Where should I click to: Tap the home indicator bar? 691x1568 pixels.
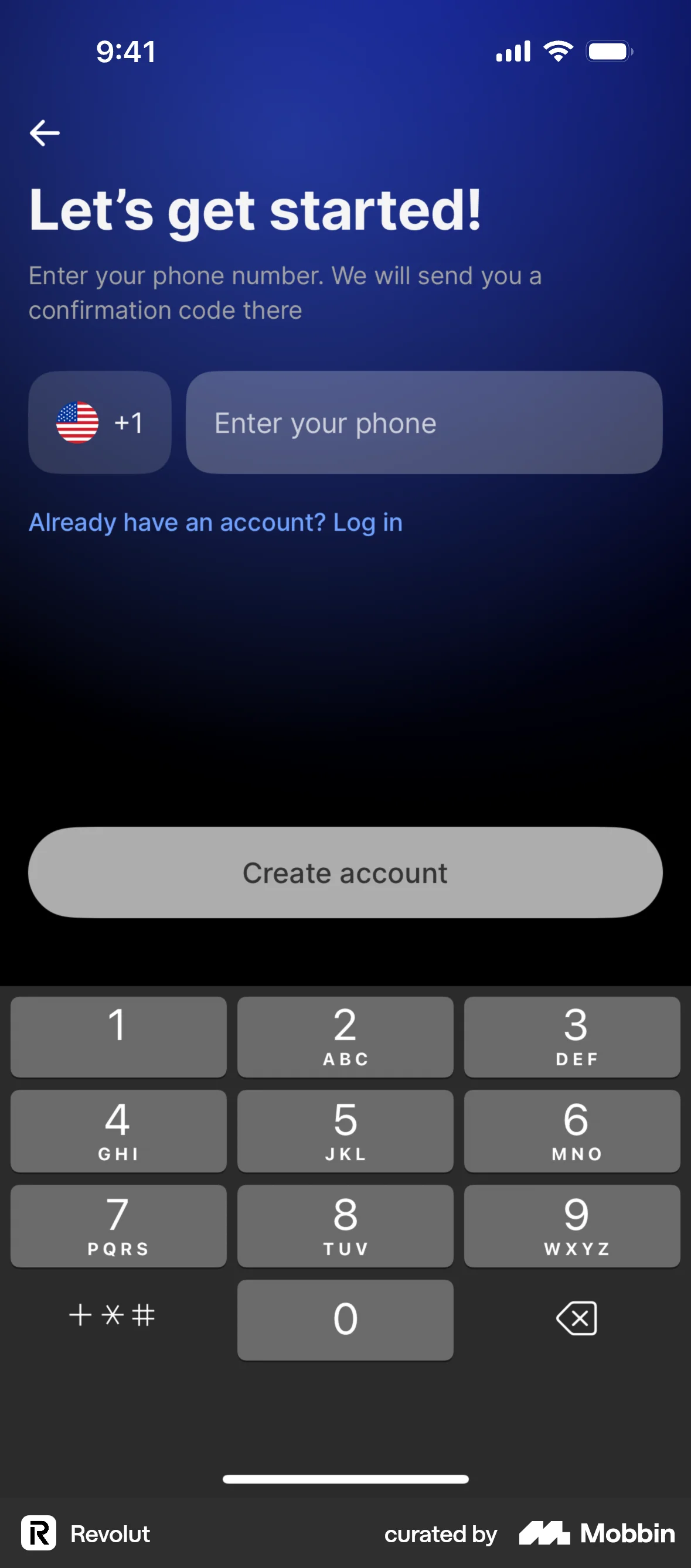pos(345,1479)
